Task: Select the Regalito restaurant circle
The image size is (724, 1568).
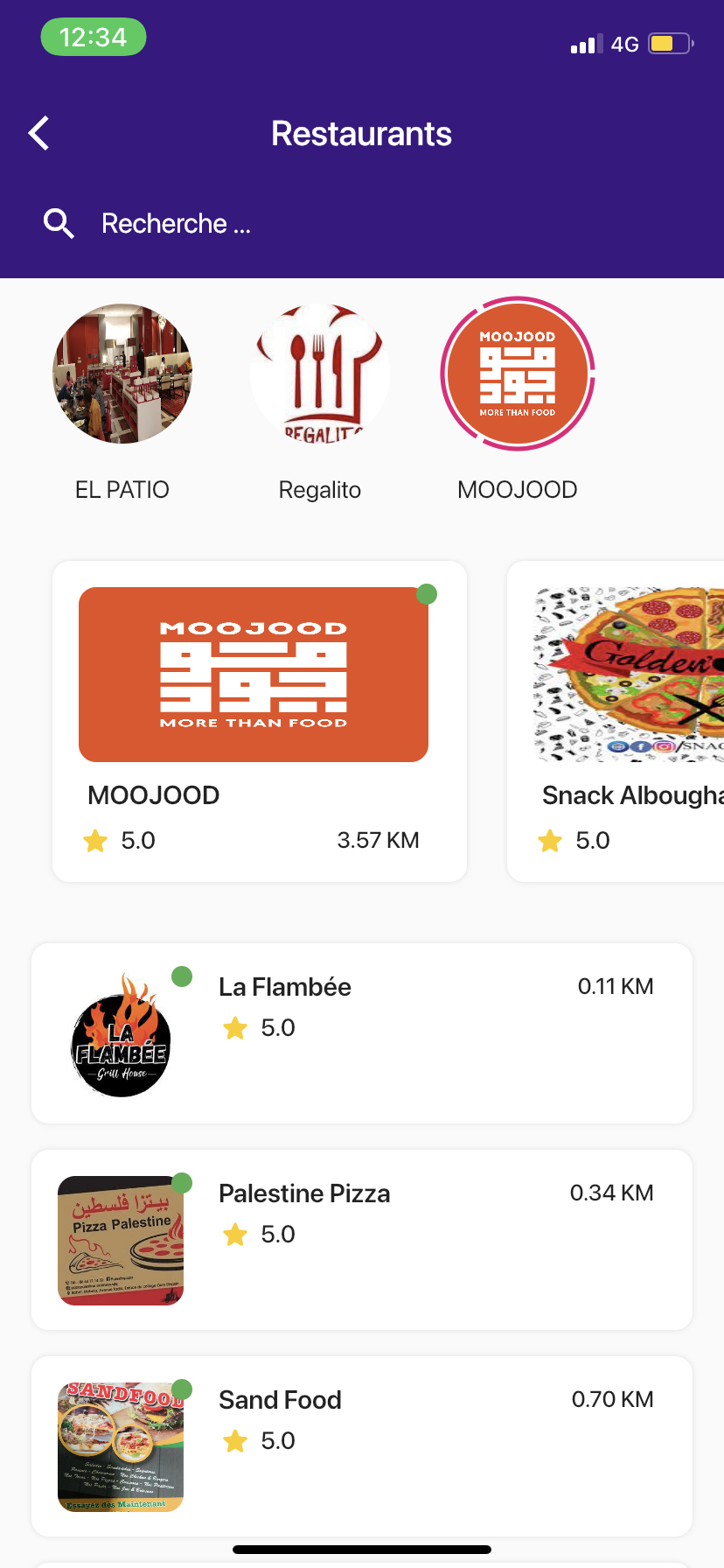Action: 320,374
